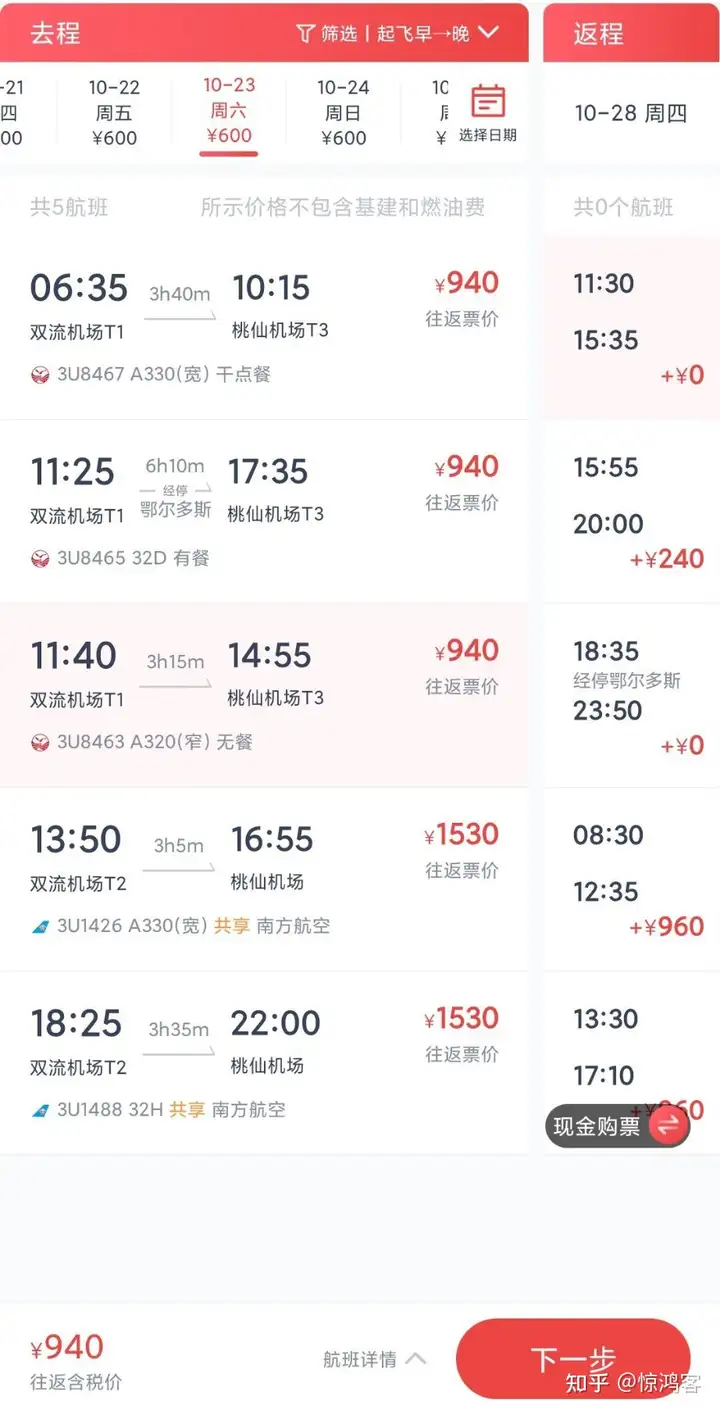Open the 筛选 filter option
This screenshot has height=1413, width=720.
point(327,33)
